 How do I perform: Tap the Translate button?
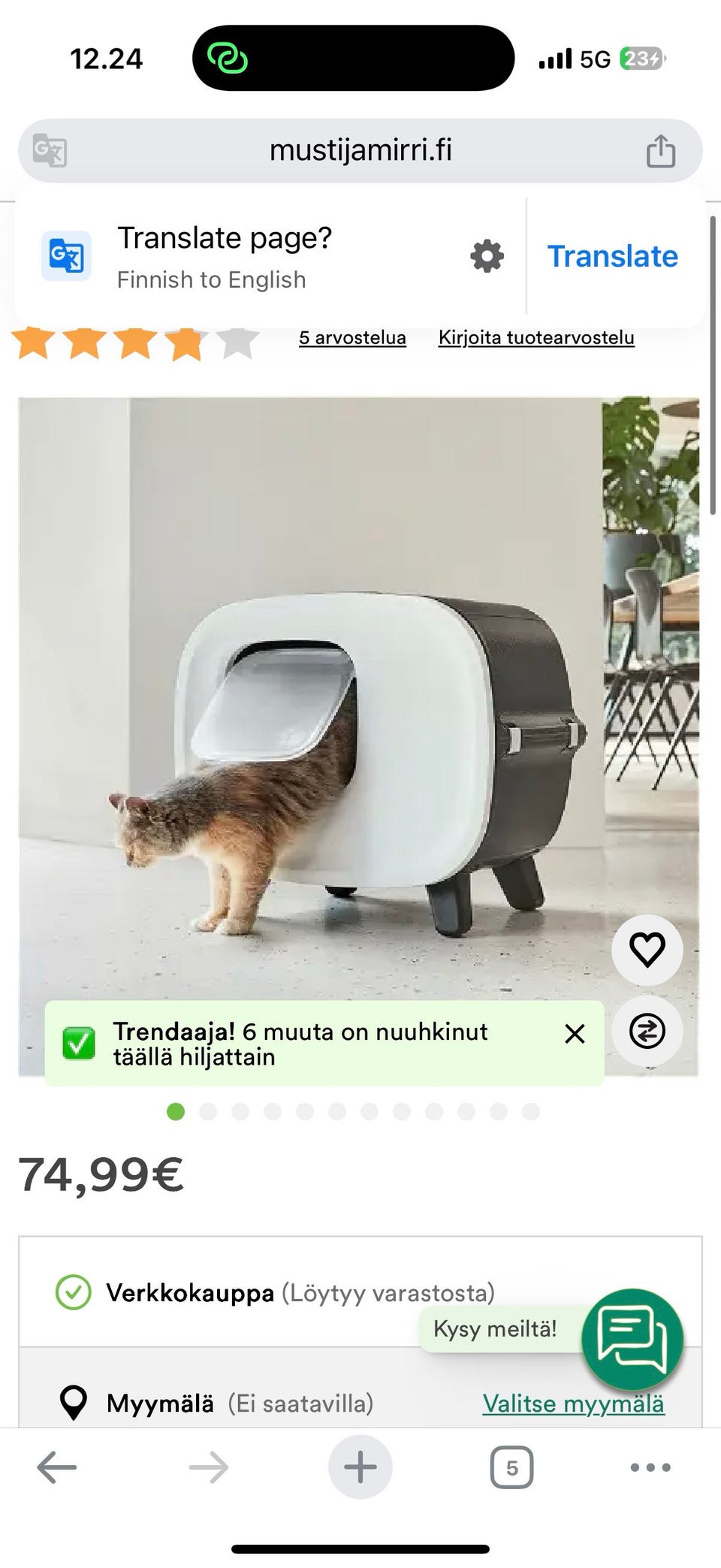point(612,256)
